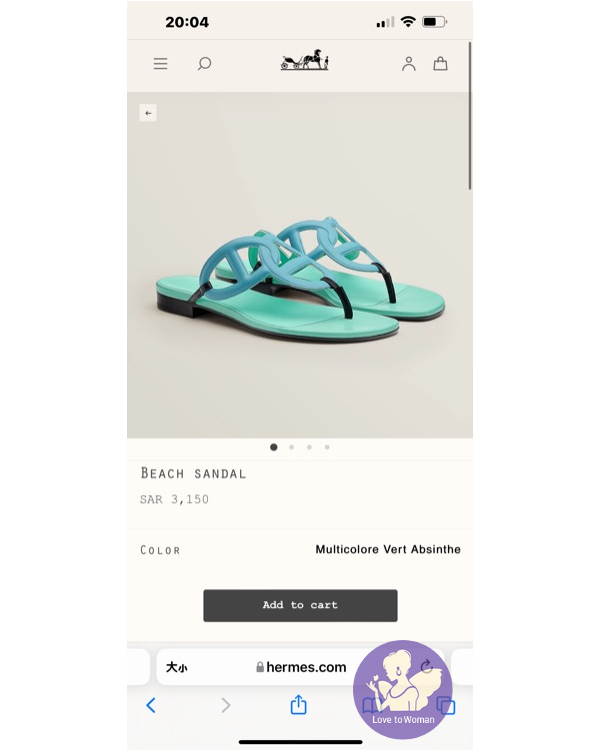Viewport: 600px width, 750px height.
Task: Open the Safari text size menu
Action: [177, 667]
